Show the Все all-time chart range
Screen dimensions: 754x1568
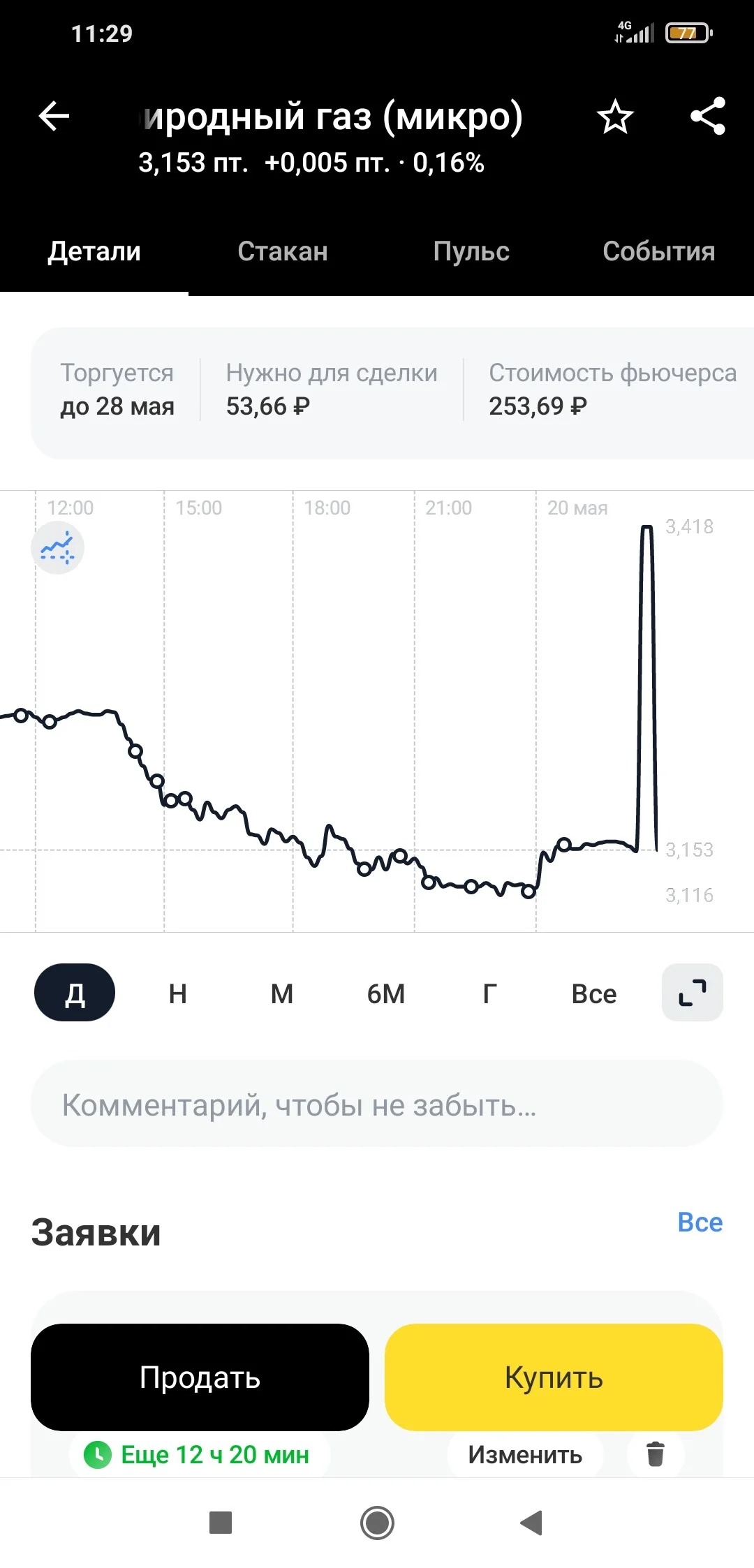(594, 993)
